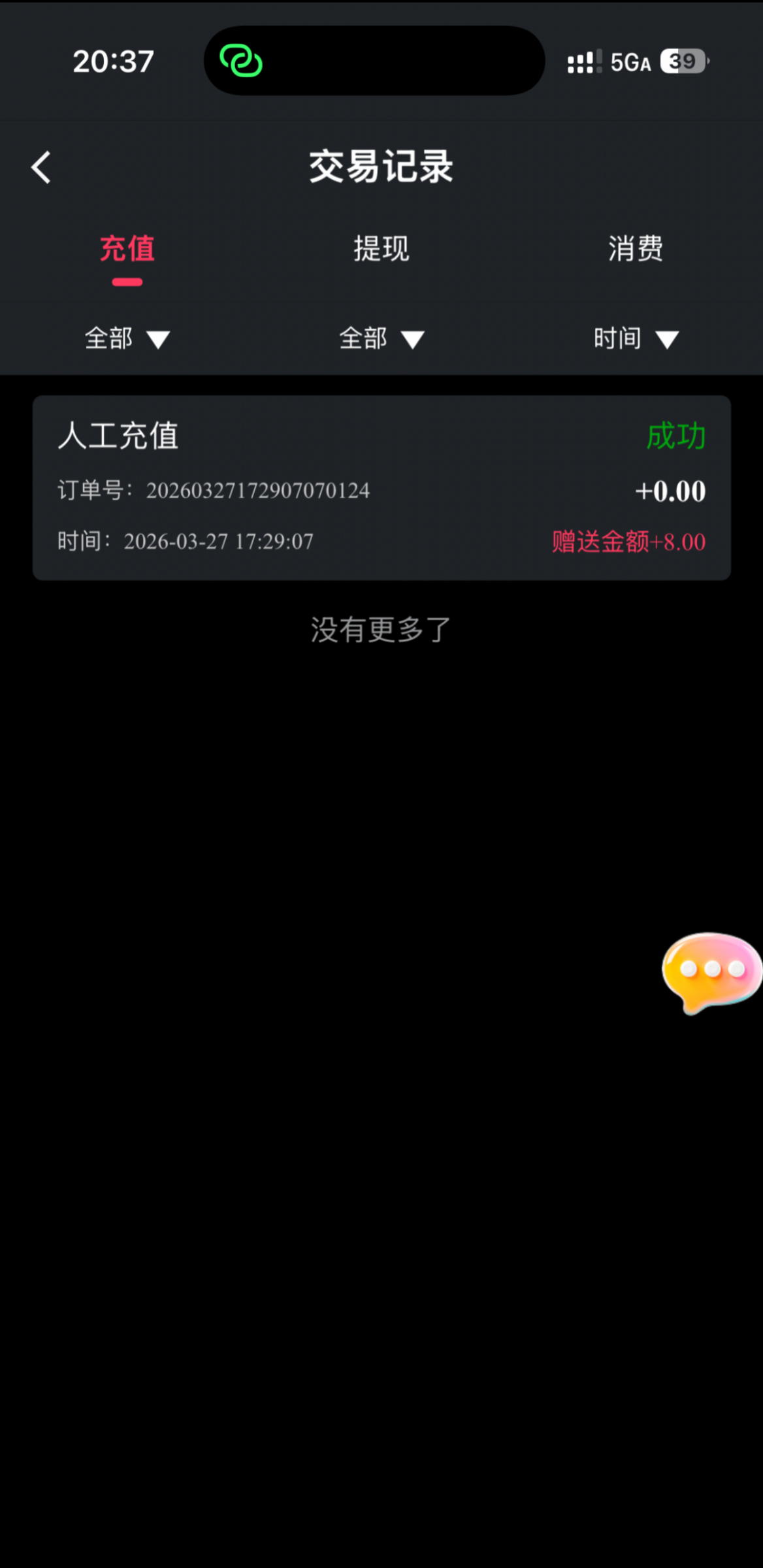
Task: Open the 时间 filter dropdown
Action: click(636, 338)
